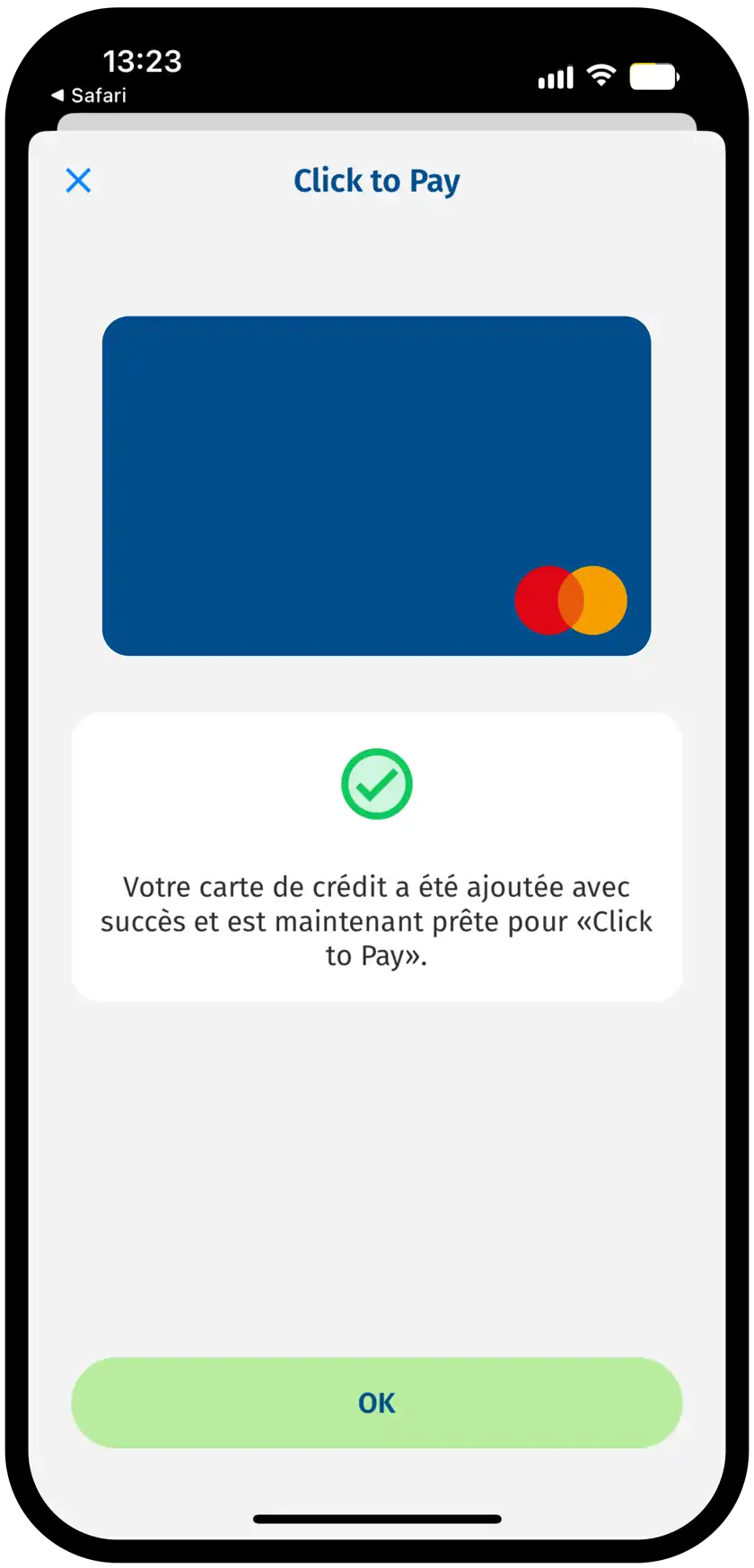Click the confirmation message about the credit card
This screenshot has width=754, height=1568.
coord(376,920)
